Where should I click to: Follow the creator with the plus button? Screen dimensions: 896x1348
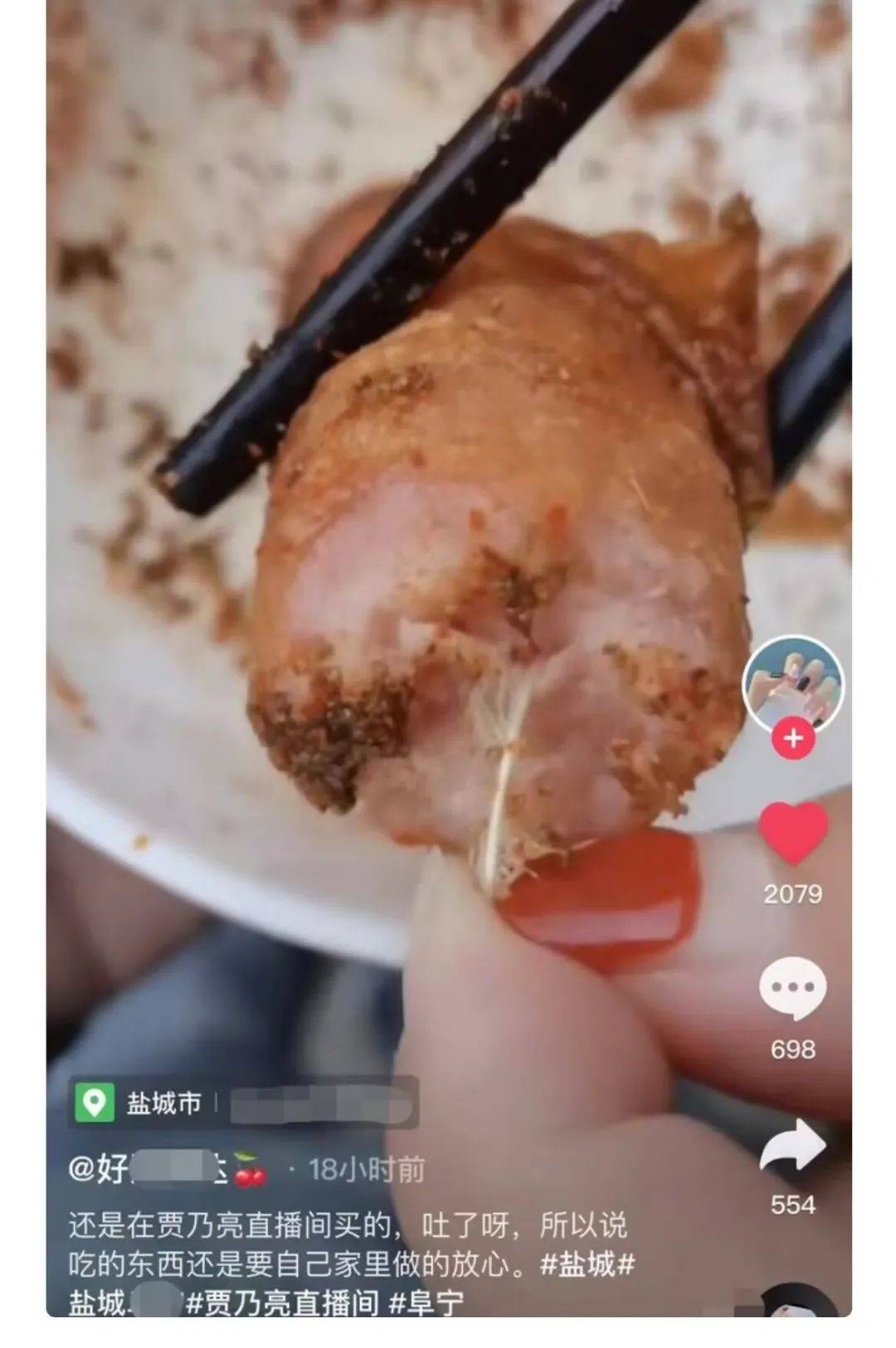pyautogui.click(x=792, y=738)
